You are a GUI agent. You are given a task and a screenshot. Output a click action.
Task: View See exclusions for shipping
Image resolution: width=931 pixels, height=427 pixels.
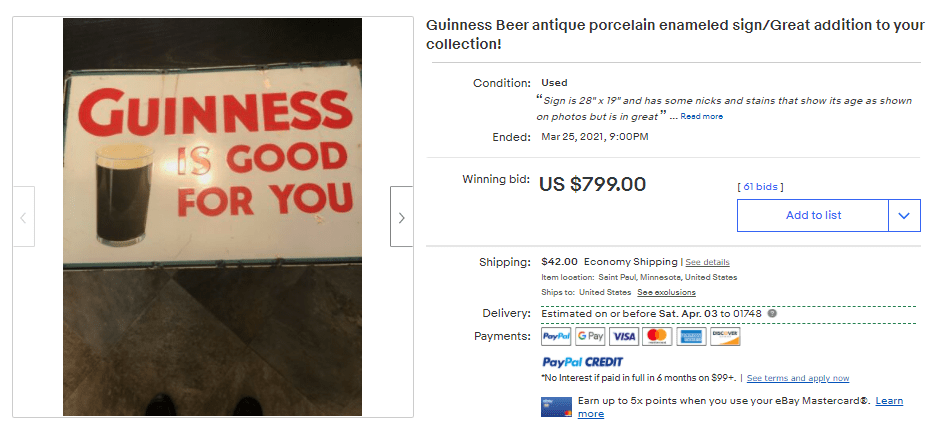666,292
